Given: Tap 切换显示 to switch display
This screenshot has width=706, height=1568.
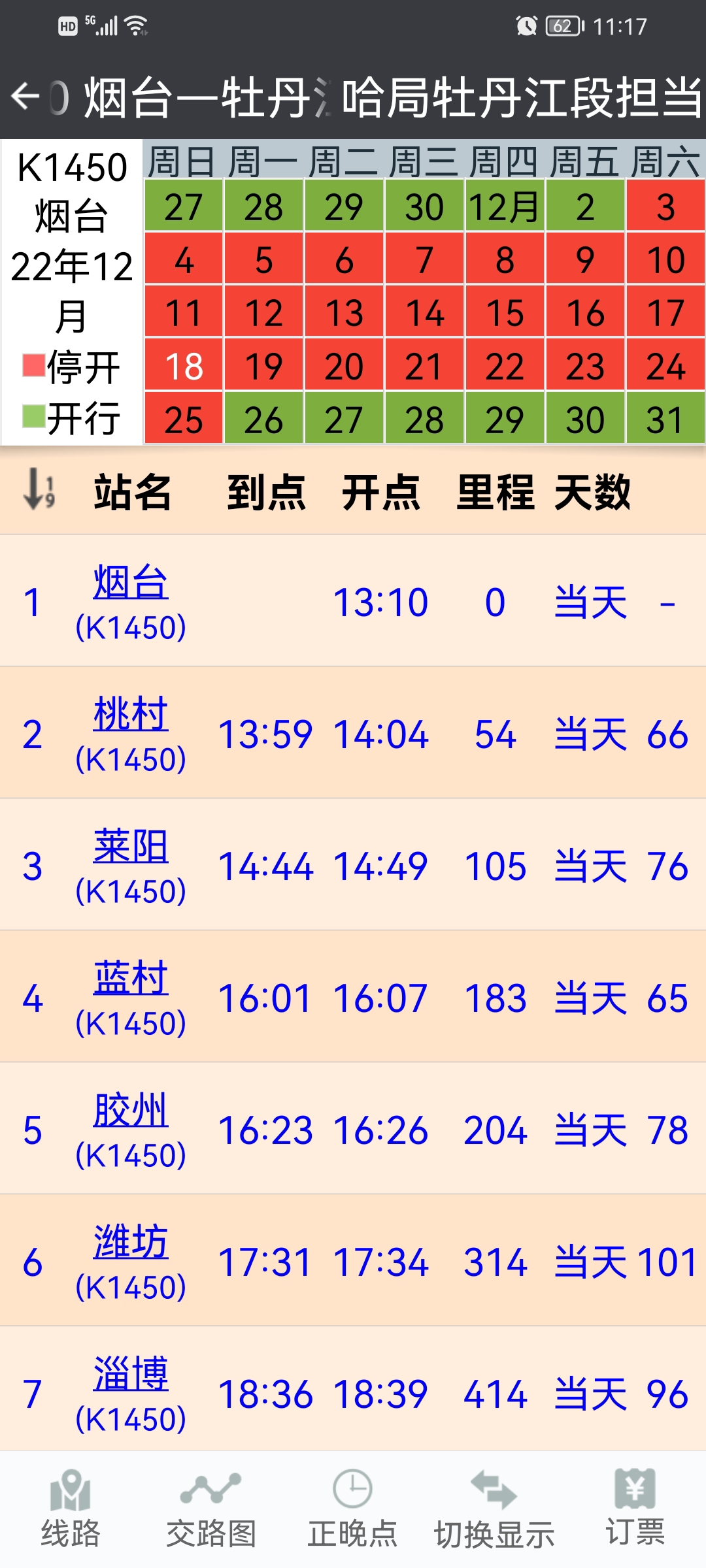Looking at the screenshot, I should click(494, 1509).
